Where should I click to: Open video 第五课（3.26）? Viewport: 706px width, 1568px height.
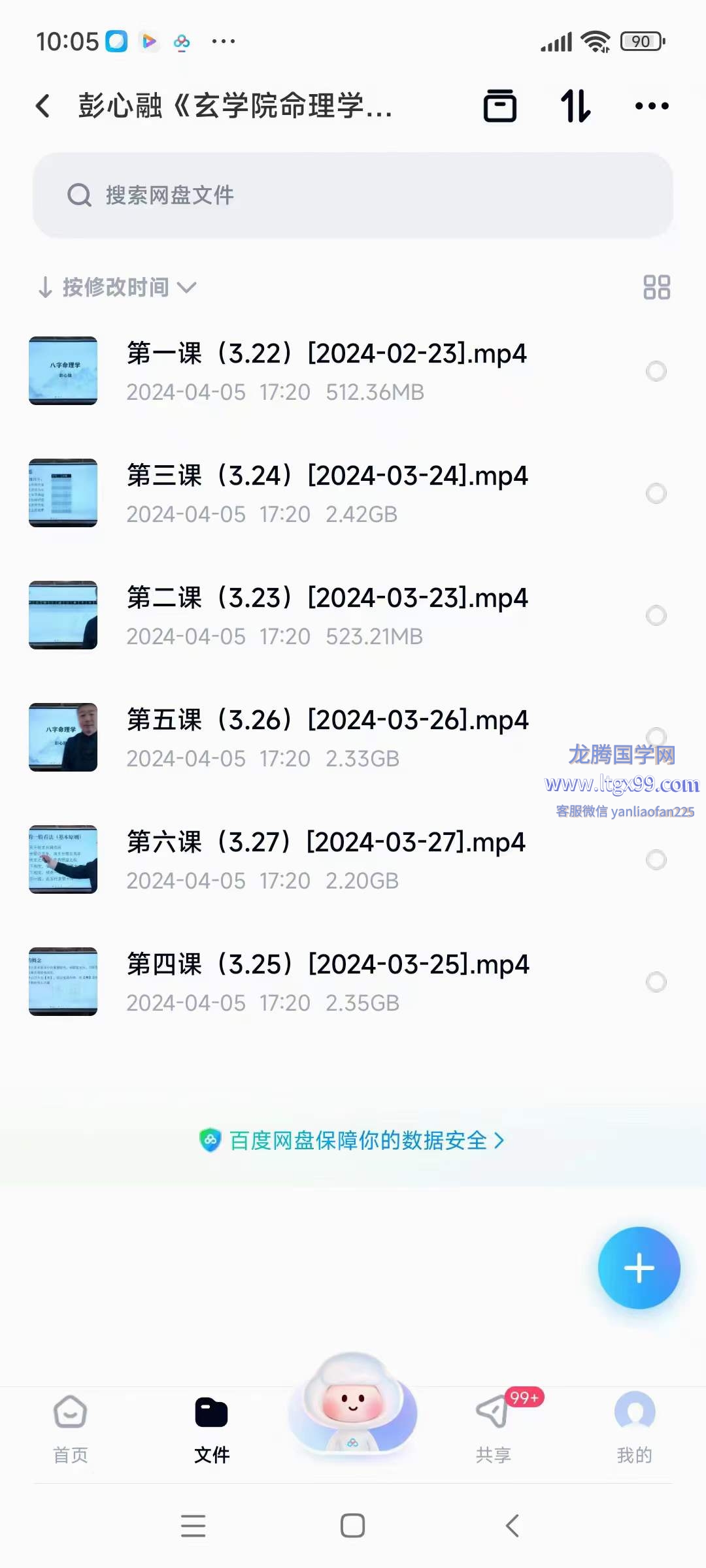click(327, 737)
